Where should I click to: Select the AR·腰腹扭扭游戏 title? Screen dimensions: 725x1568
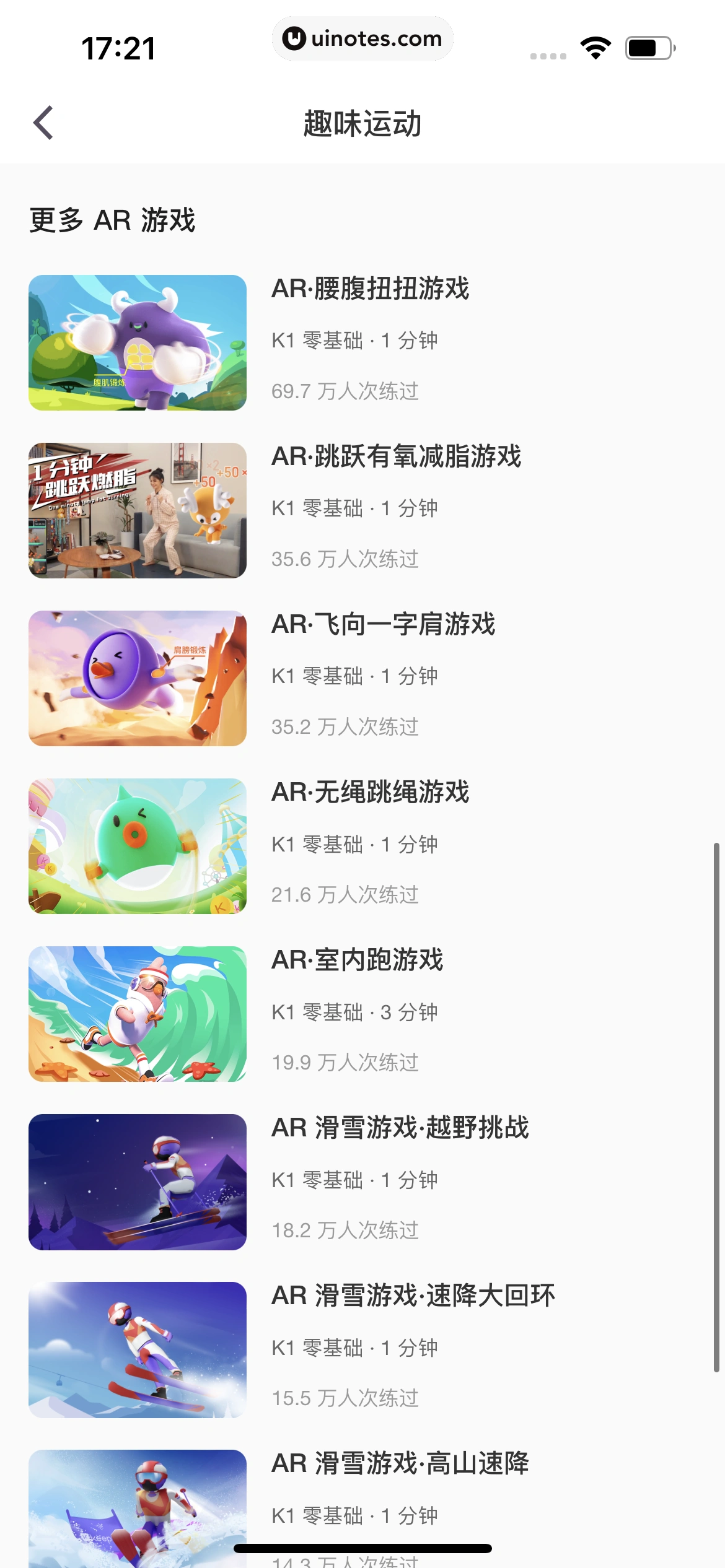371,289
